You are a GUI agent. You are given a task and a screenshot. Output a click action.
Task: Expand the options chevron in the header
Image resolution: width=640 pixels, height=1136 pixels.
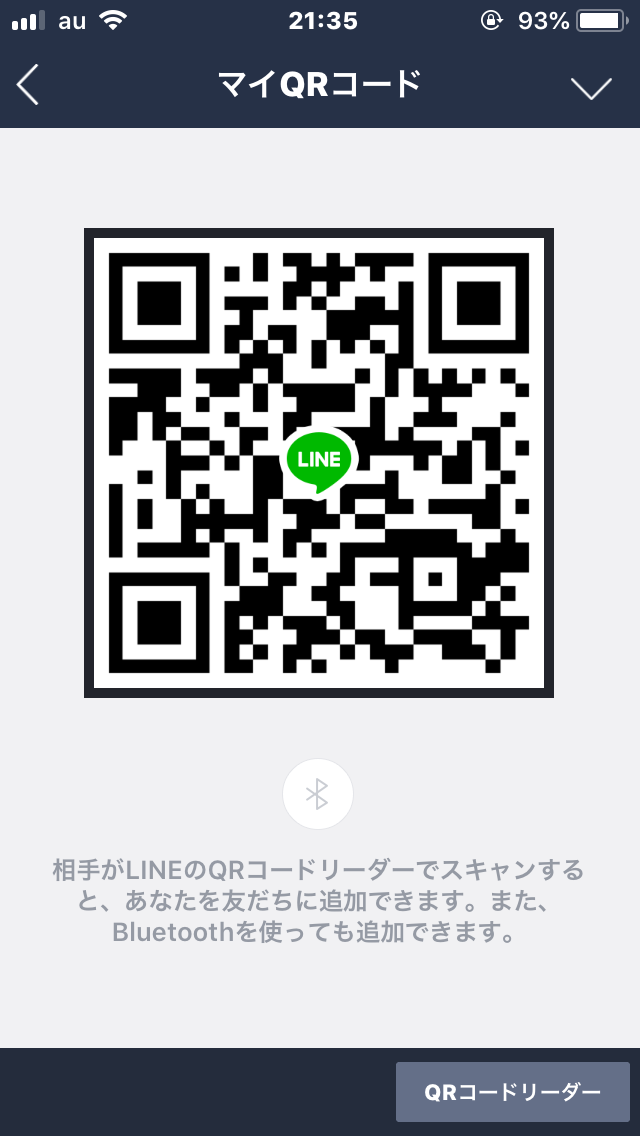click(x=591, y=88)
